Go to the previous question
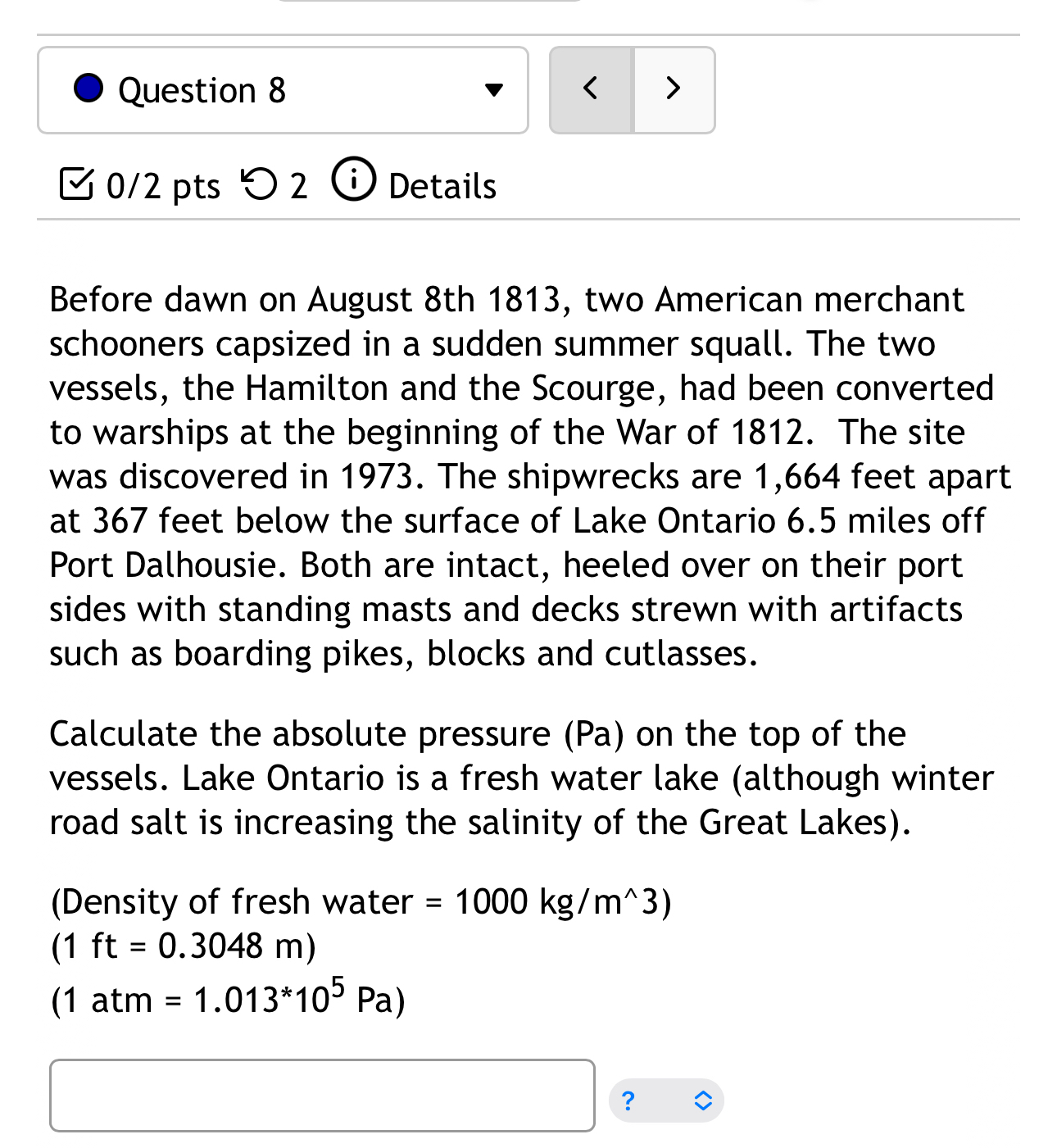1057x1148 pixels. pos(591,88)
